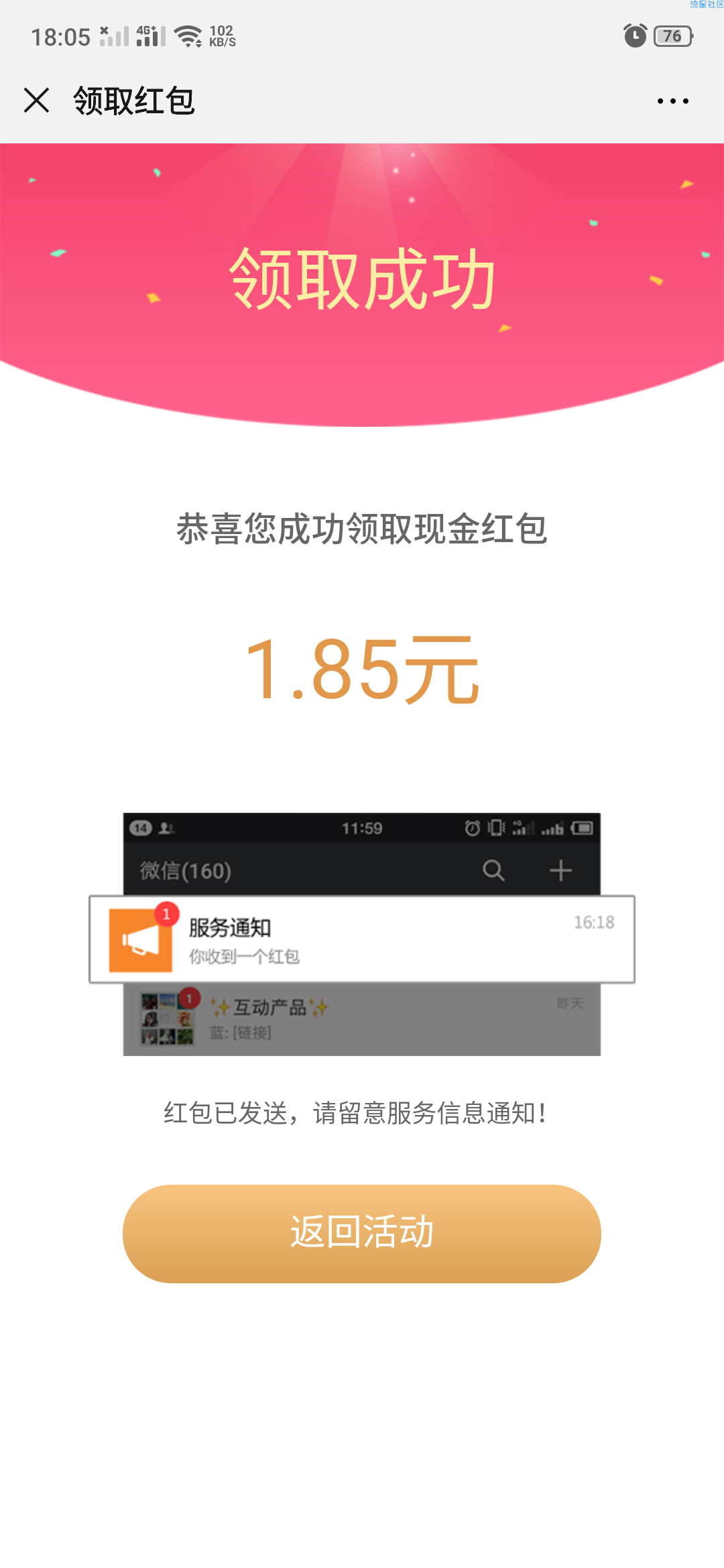The height and width of the screenshot is (1568, 724).
Task: Tap the 返回活动 button
Action: coord(362,1234)
